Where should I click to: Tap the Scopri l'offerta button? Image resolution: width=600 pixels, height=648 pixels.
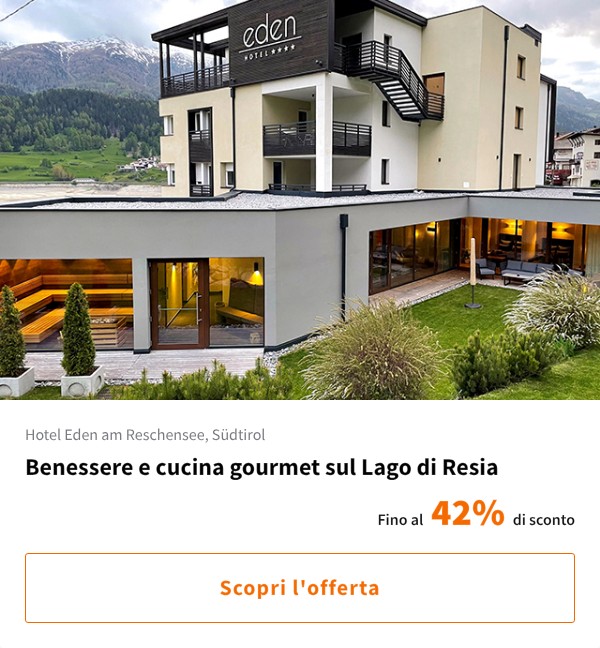coord(300,588)
